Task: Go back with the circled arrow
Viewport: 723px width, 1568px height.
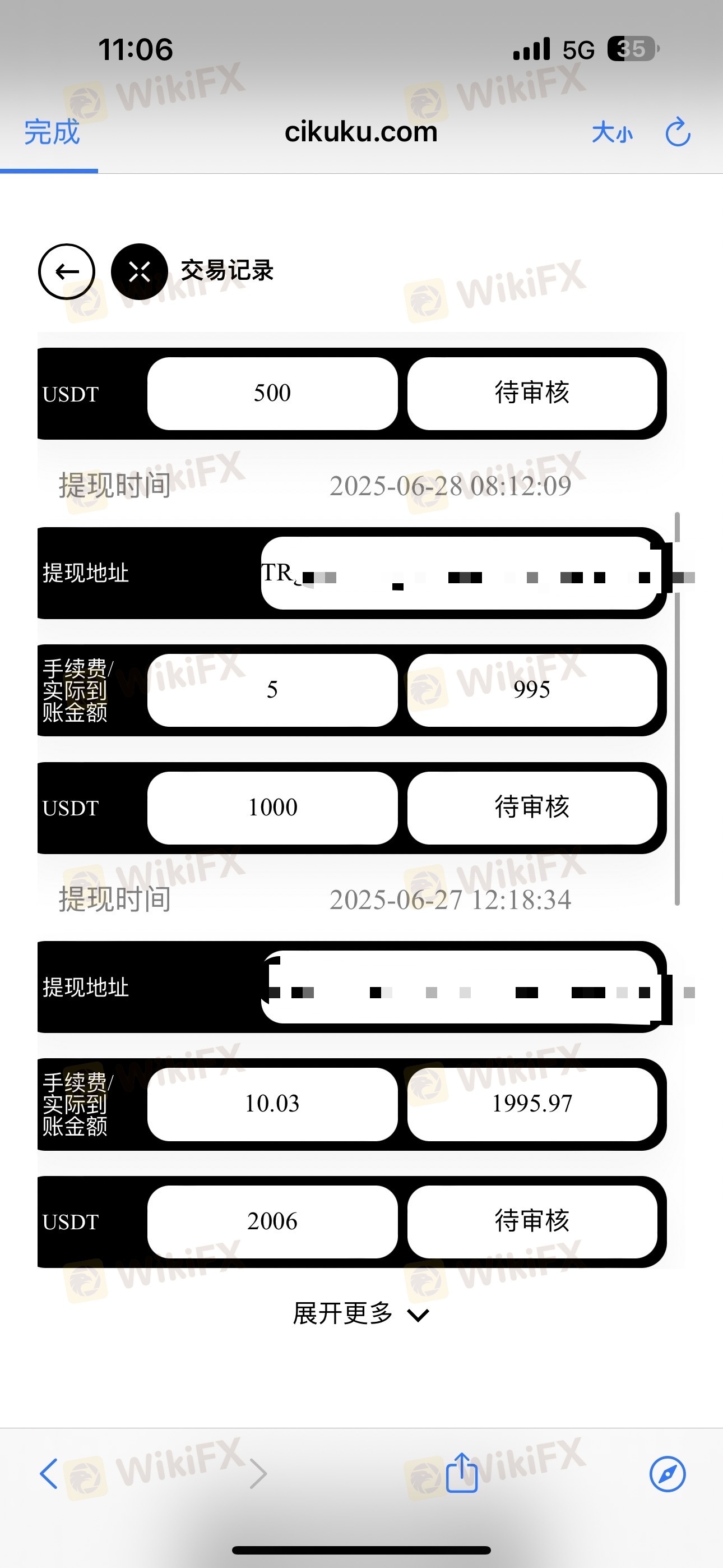Action: pyautogui.click(x=66, y=271)
